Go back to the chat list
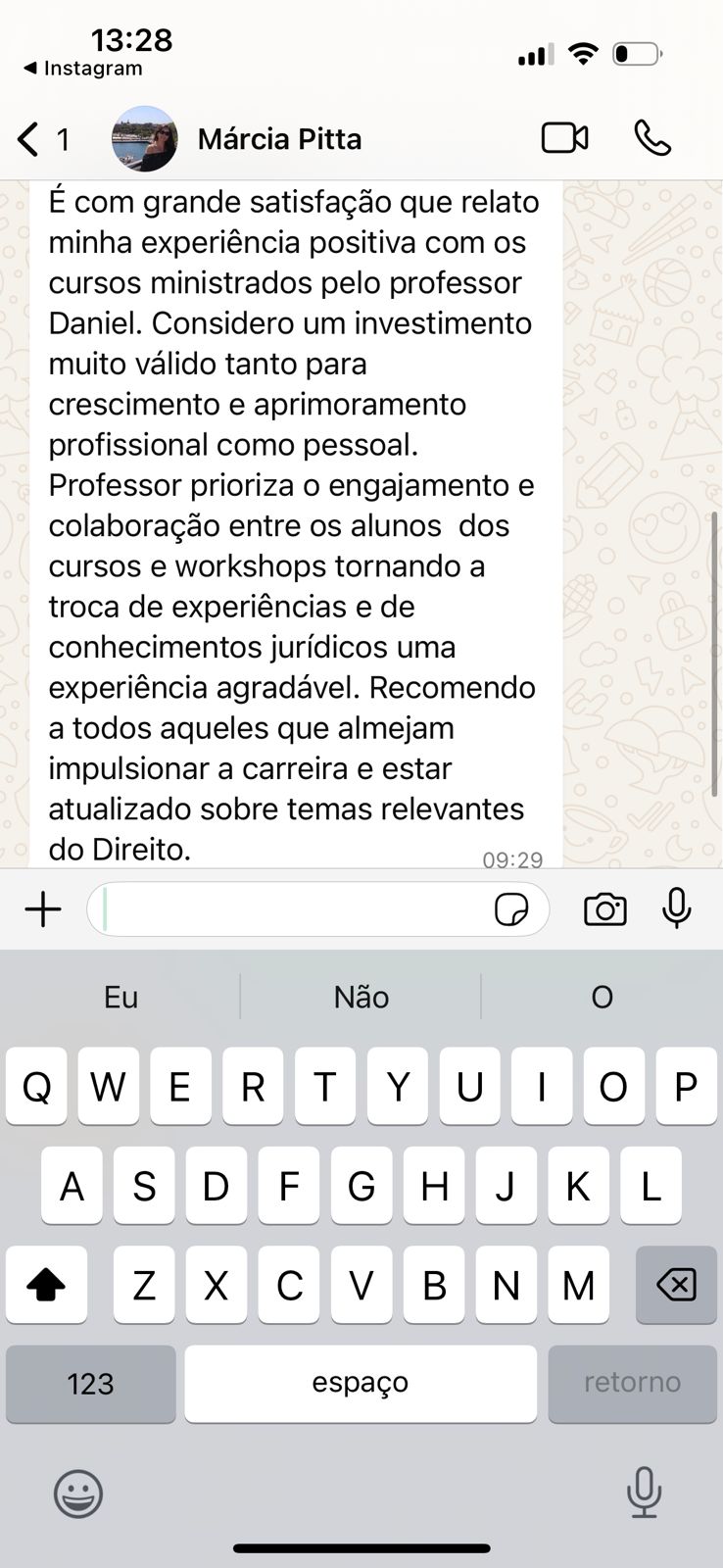This screenshot has height=1568, width=723. tap(29, 139)
